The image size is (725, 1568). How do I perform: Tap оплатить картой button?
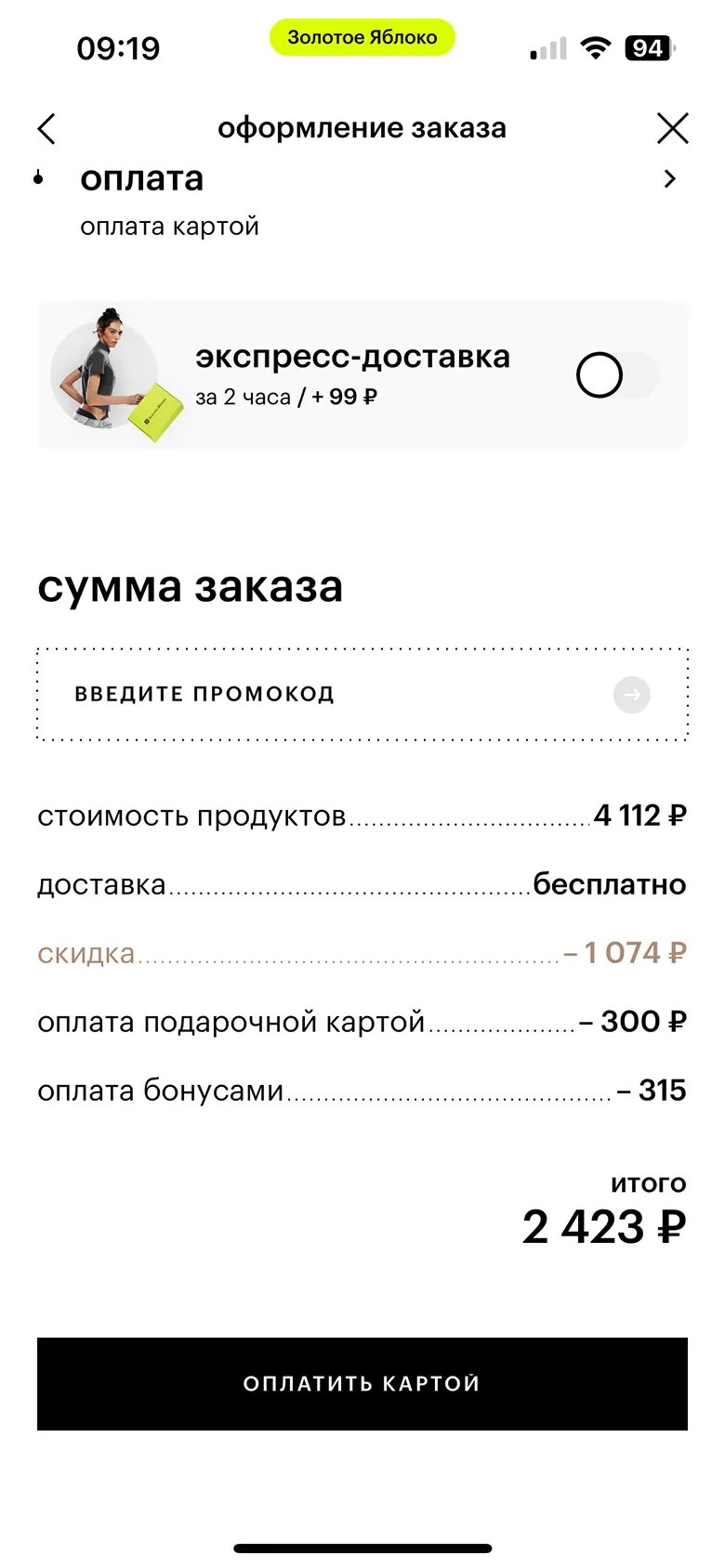(362, 1383)
